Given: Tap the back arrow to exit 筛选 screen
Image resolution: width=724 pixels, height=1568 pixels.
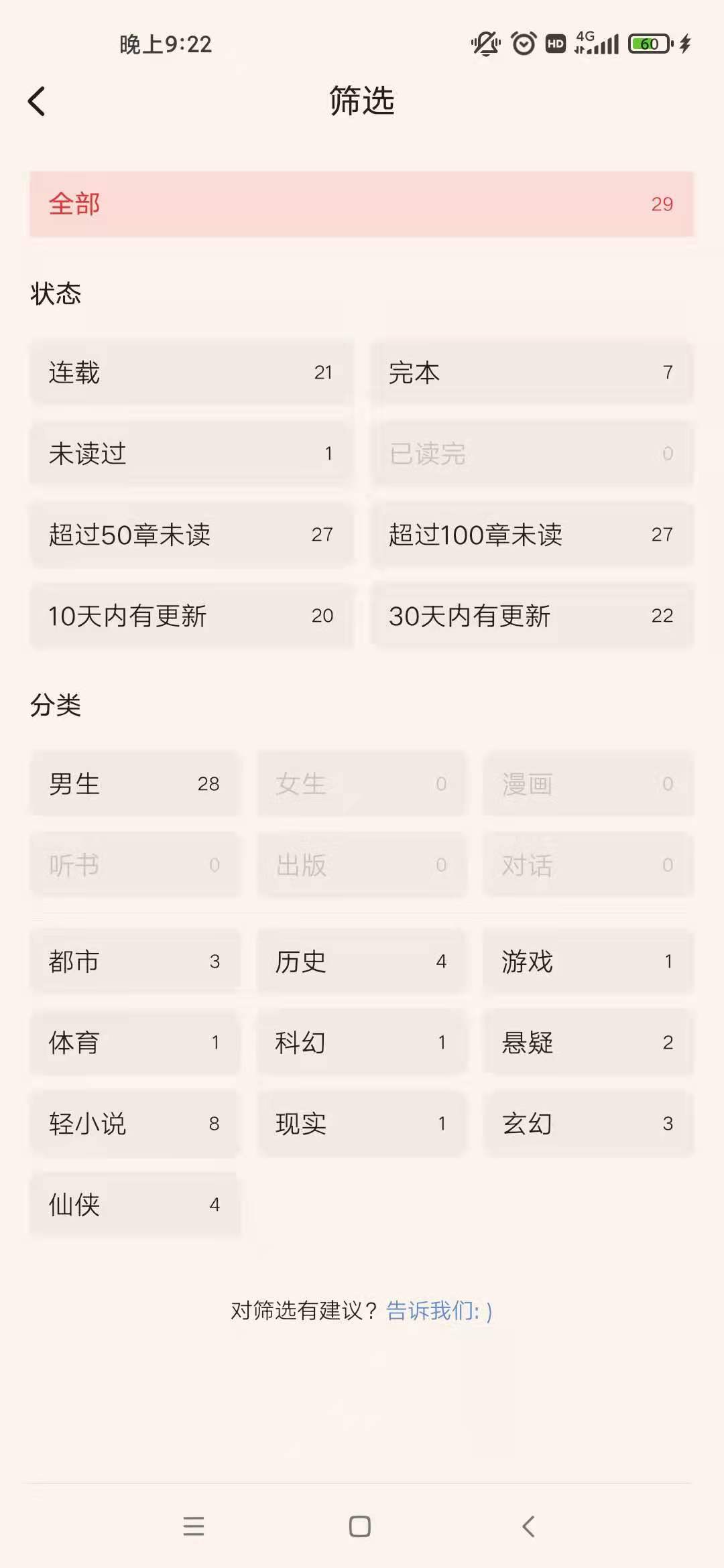Looking at the screenshot, I should (x=37, y=102).
